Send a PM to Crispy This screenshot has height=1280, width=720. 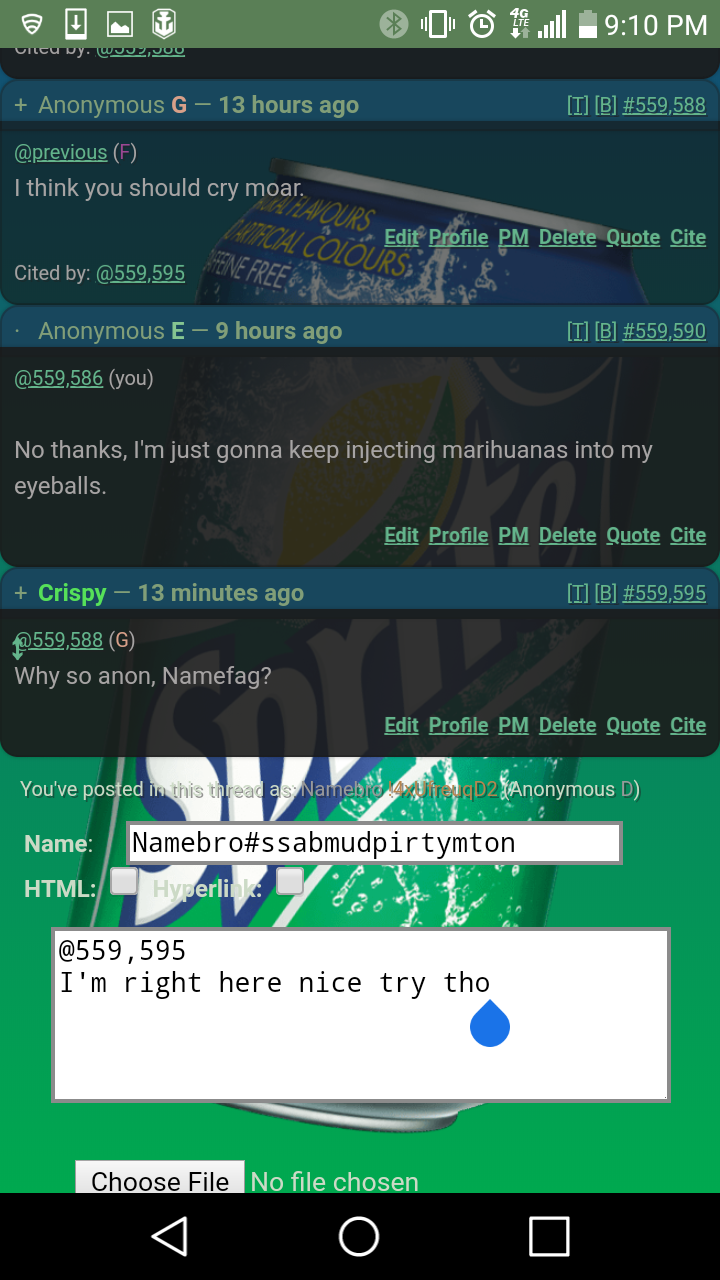[x=513, y=725]
